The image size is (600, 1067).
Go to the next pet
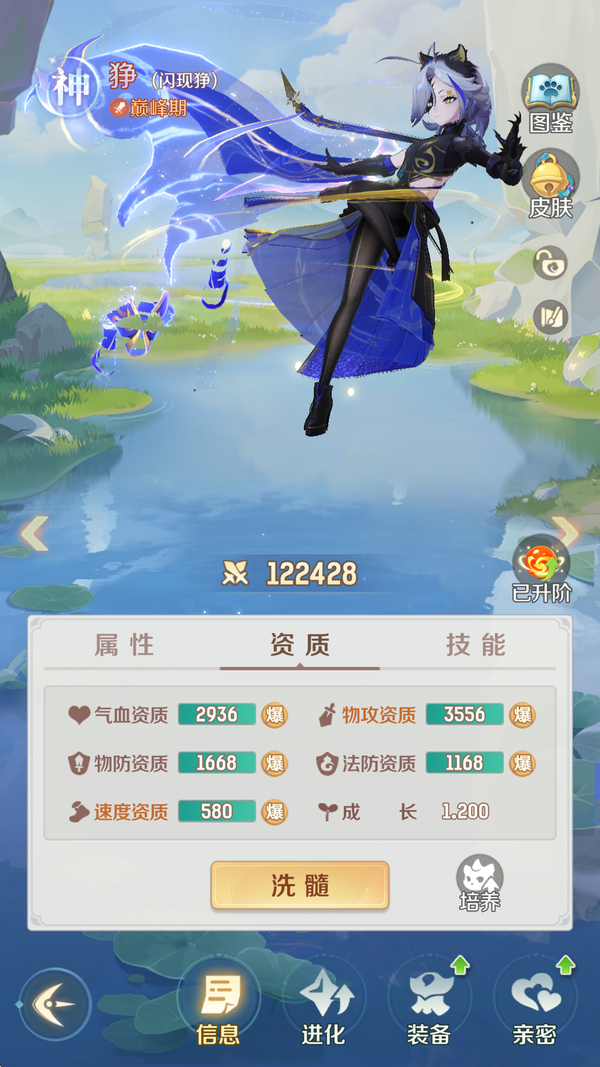coord(567,533)
